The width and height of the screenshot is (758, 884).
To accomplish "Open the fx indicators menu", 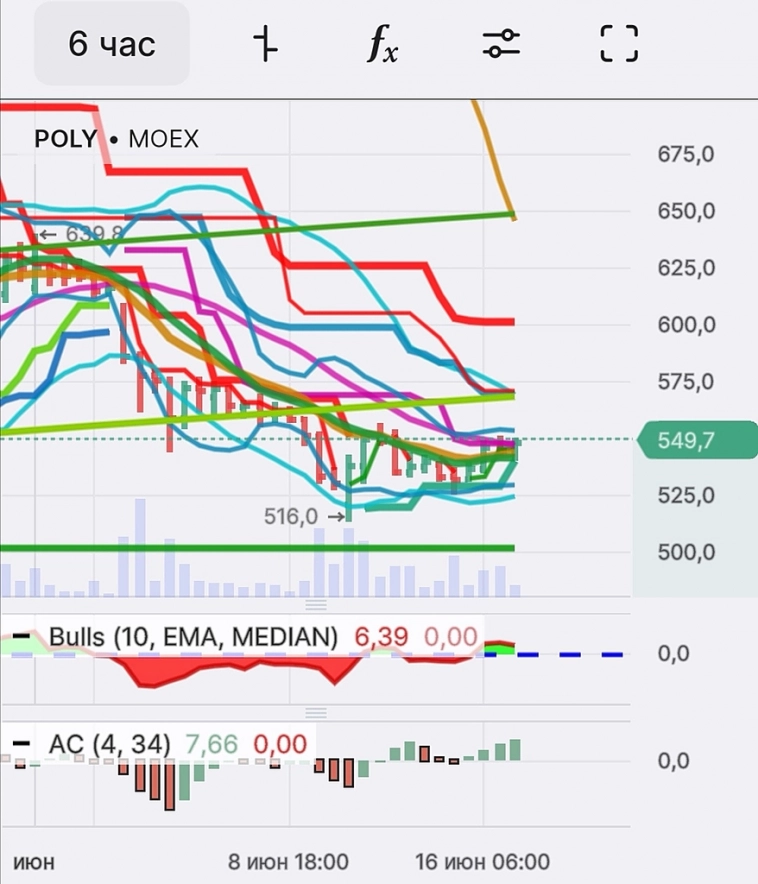I will pyautogui.click(x=381, y=45).
